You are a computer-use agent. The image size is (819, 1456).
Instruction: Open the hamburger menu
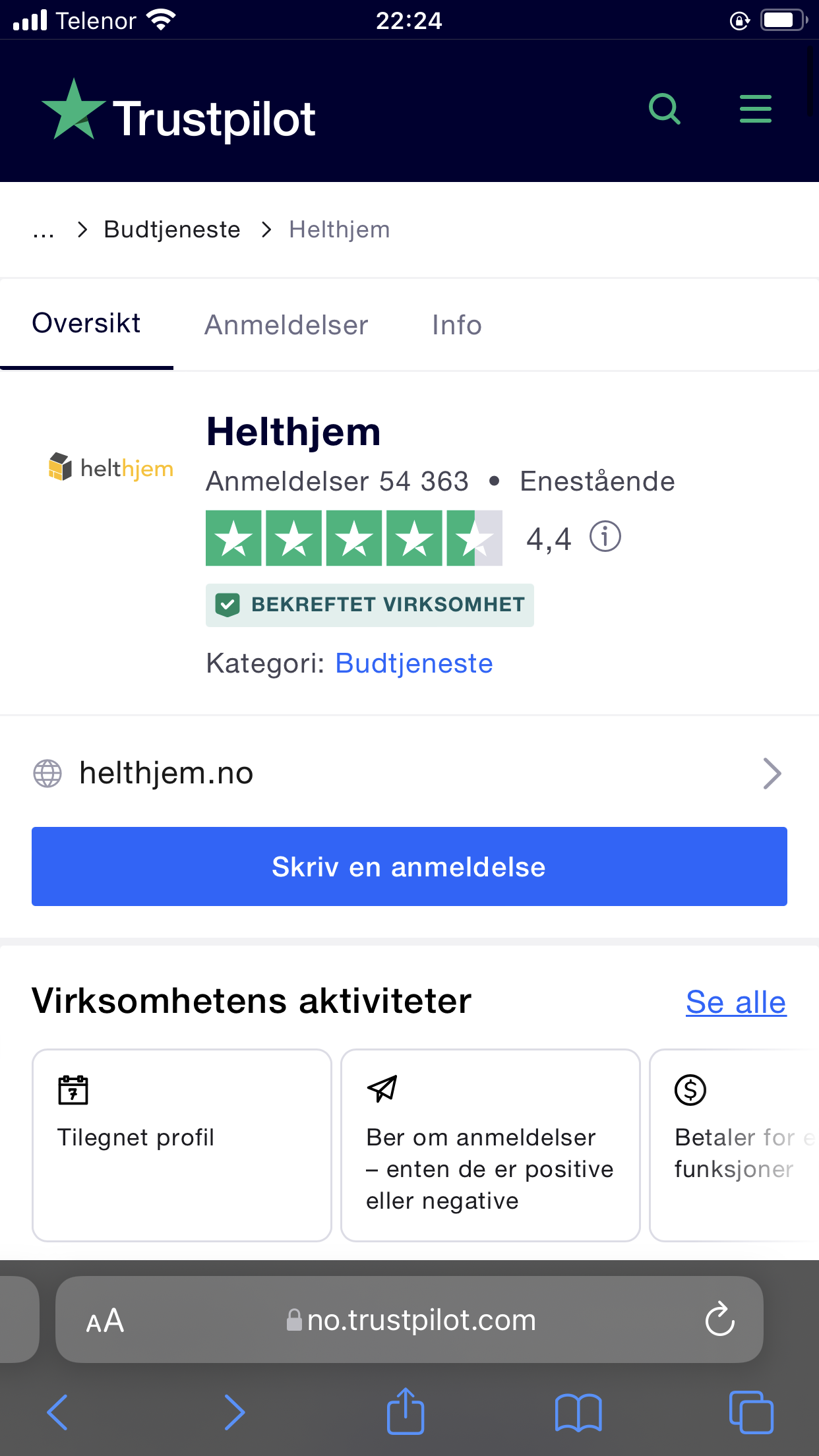pyautogui.click(x=755, y=109)
